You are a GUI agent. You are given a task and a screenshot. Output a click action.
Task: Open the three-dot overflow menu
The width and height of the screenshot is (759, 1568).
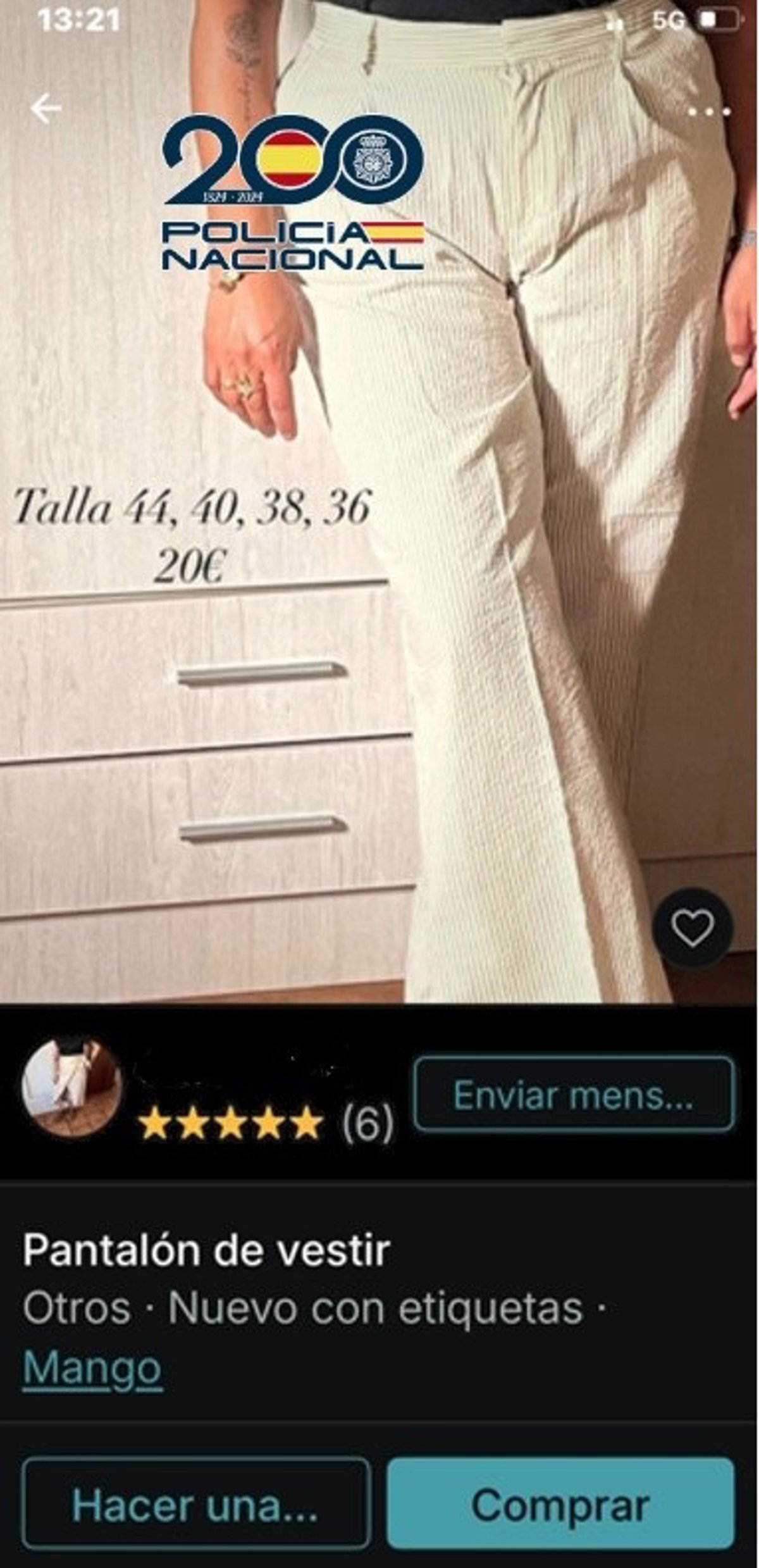coord(708,112)
